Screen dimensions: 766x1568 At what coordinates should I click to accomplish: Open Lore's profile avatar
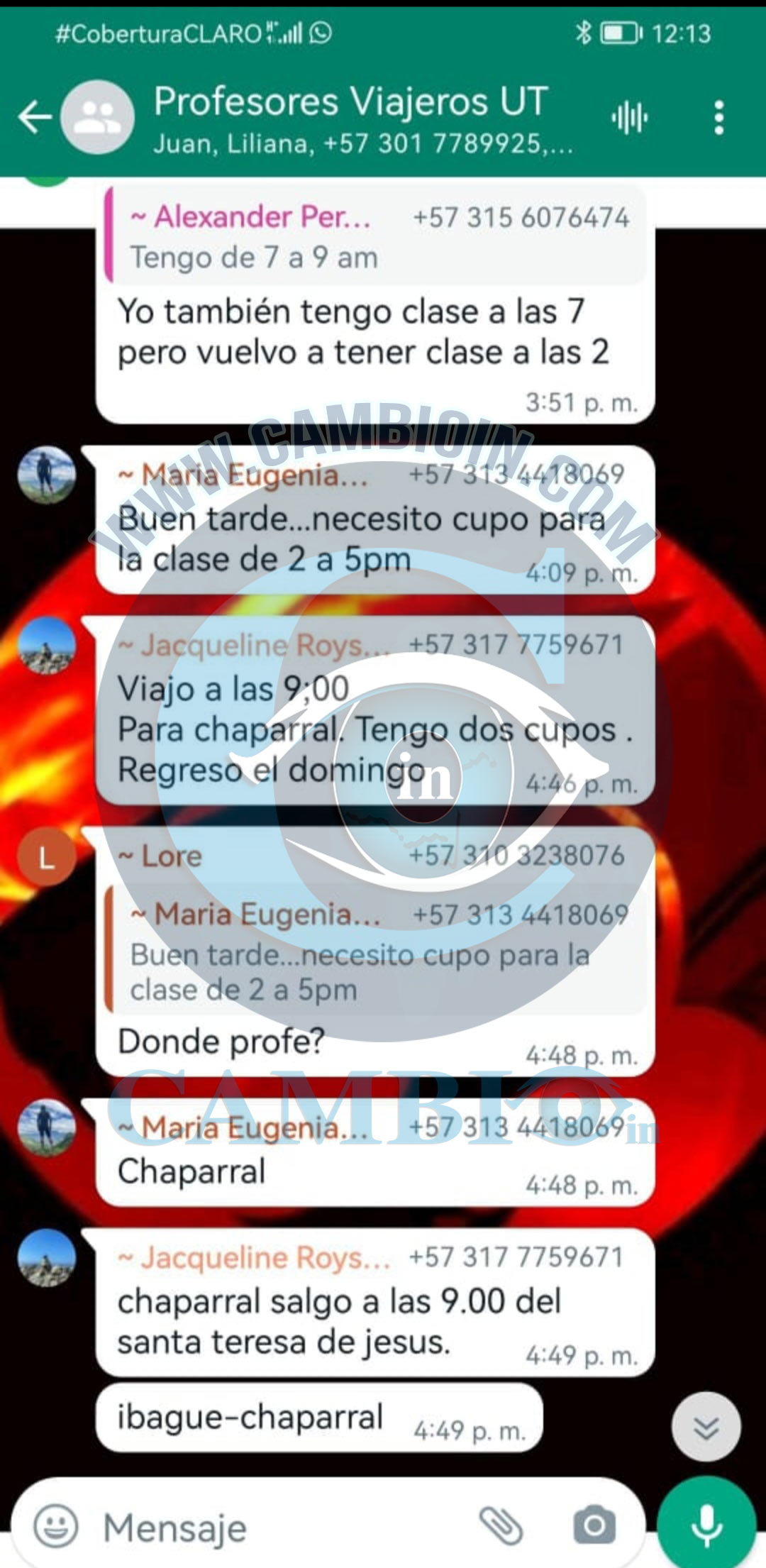(47, 858)
